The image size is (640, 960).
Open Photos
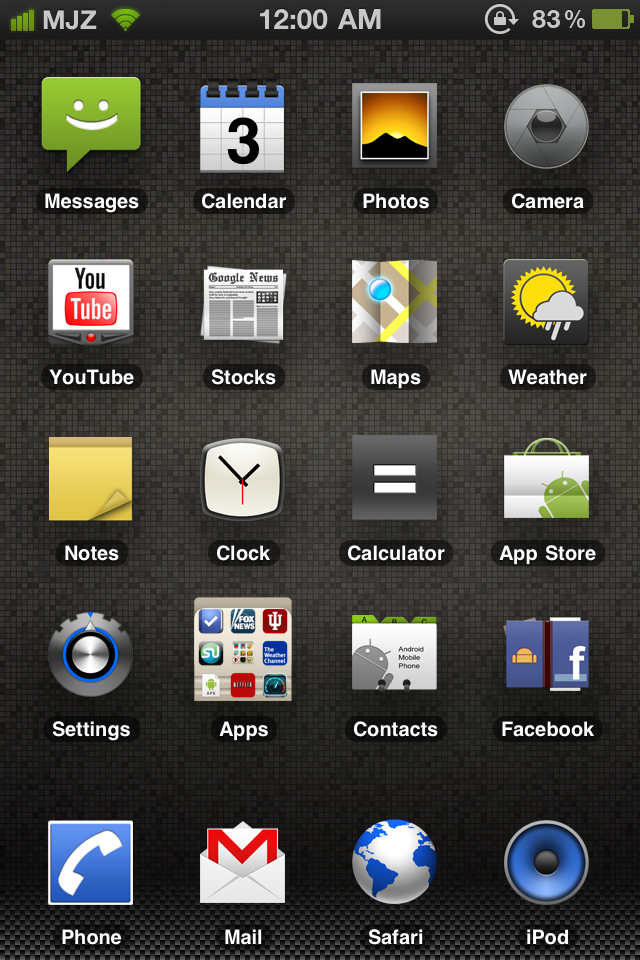click(x=395, y=126)
